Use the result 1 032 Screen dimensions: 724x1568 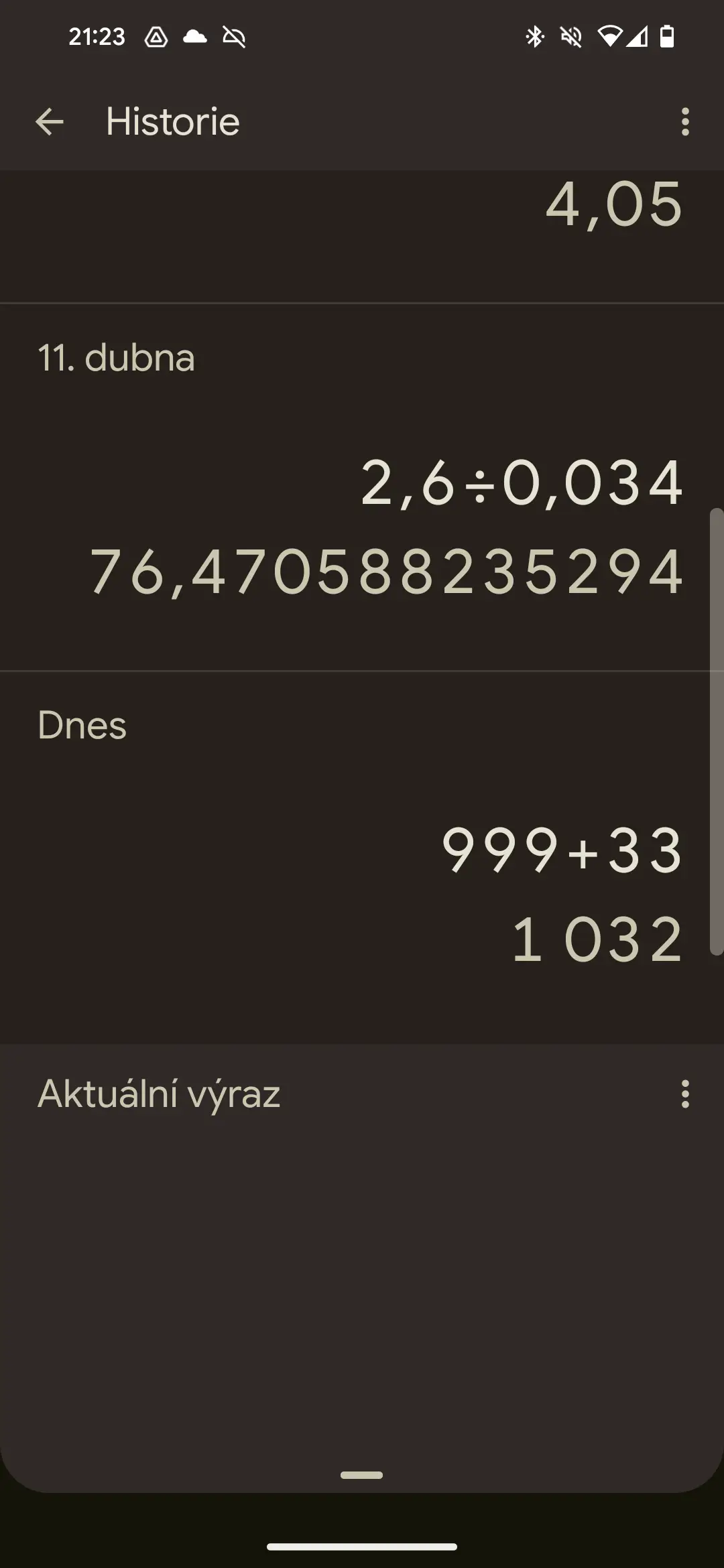[597, 940]
